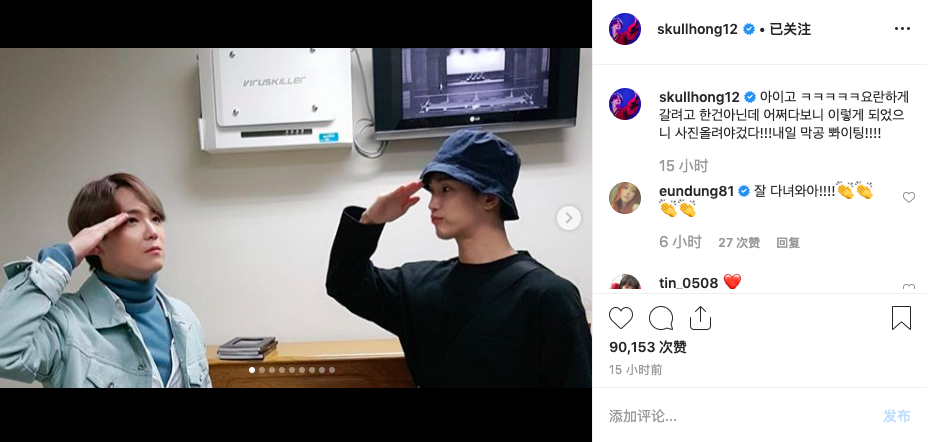Open the post's three-dot options menu
The height and width of the screenshot is (442, 928).
click(902, 29)
